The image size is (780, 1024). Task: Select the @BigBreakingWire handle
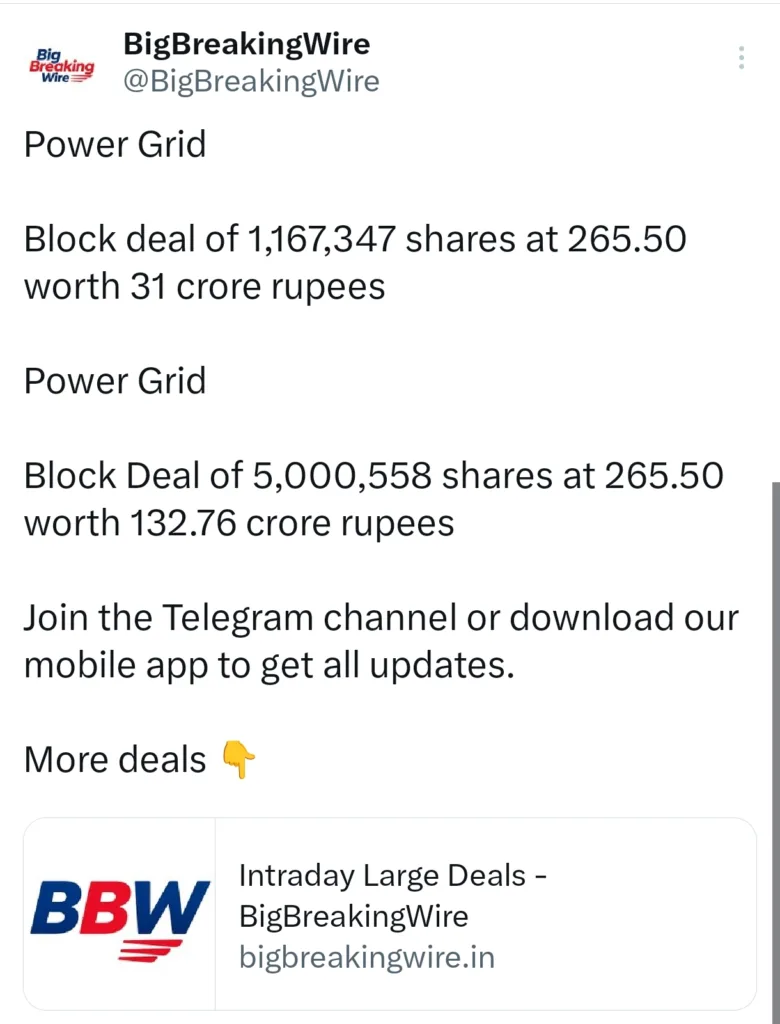click(x=251, y=81)
